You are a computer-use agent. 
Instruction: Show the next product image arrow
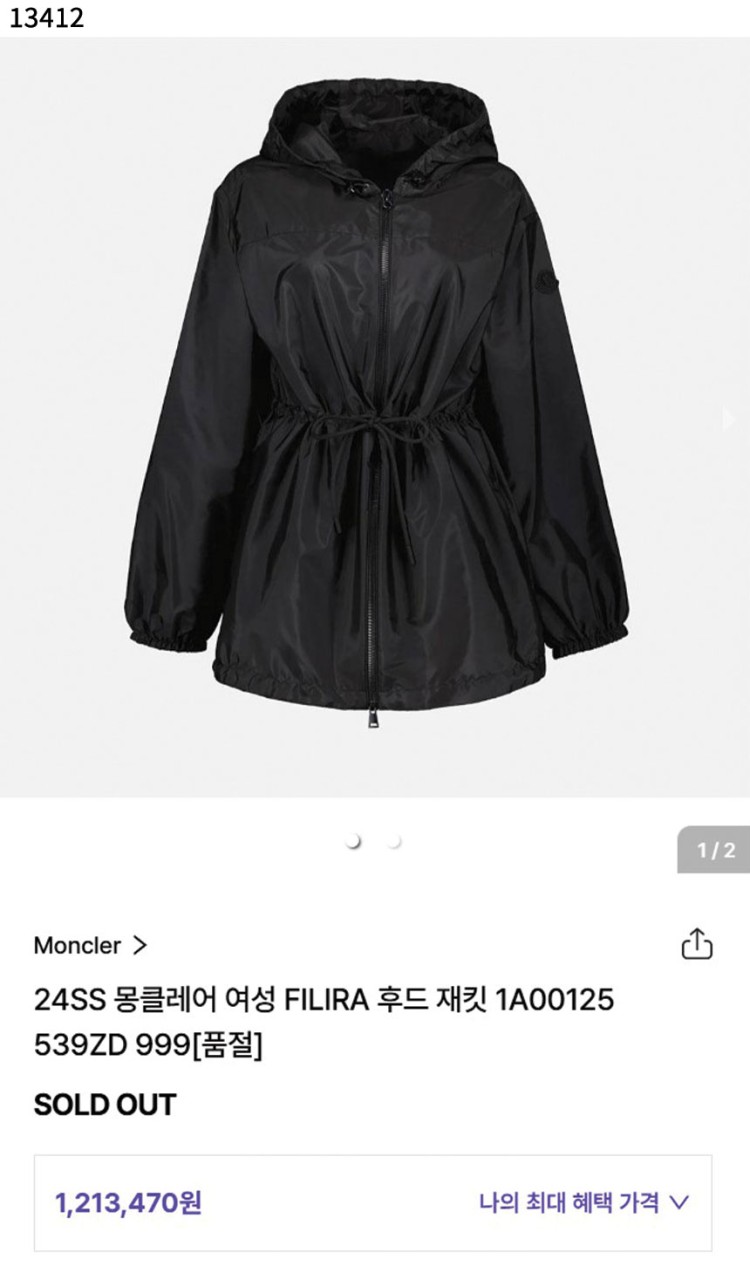(728, 419)
